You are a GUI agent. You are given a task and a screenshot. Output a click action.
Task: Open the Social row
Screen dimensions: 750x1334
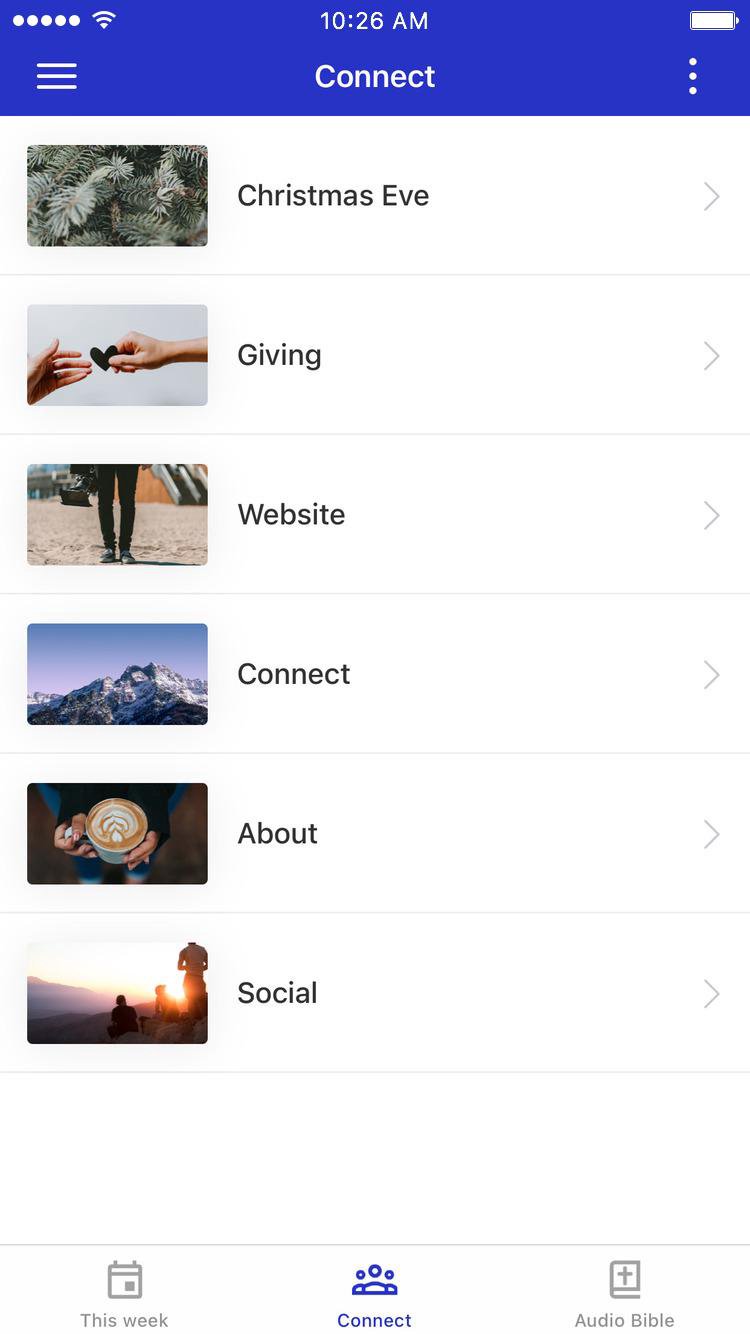(x=374, y=993)
